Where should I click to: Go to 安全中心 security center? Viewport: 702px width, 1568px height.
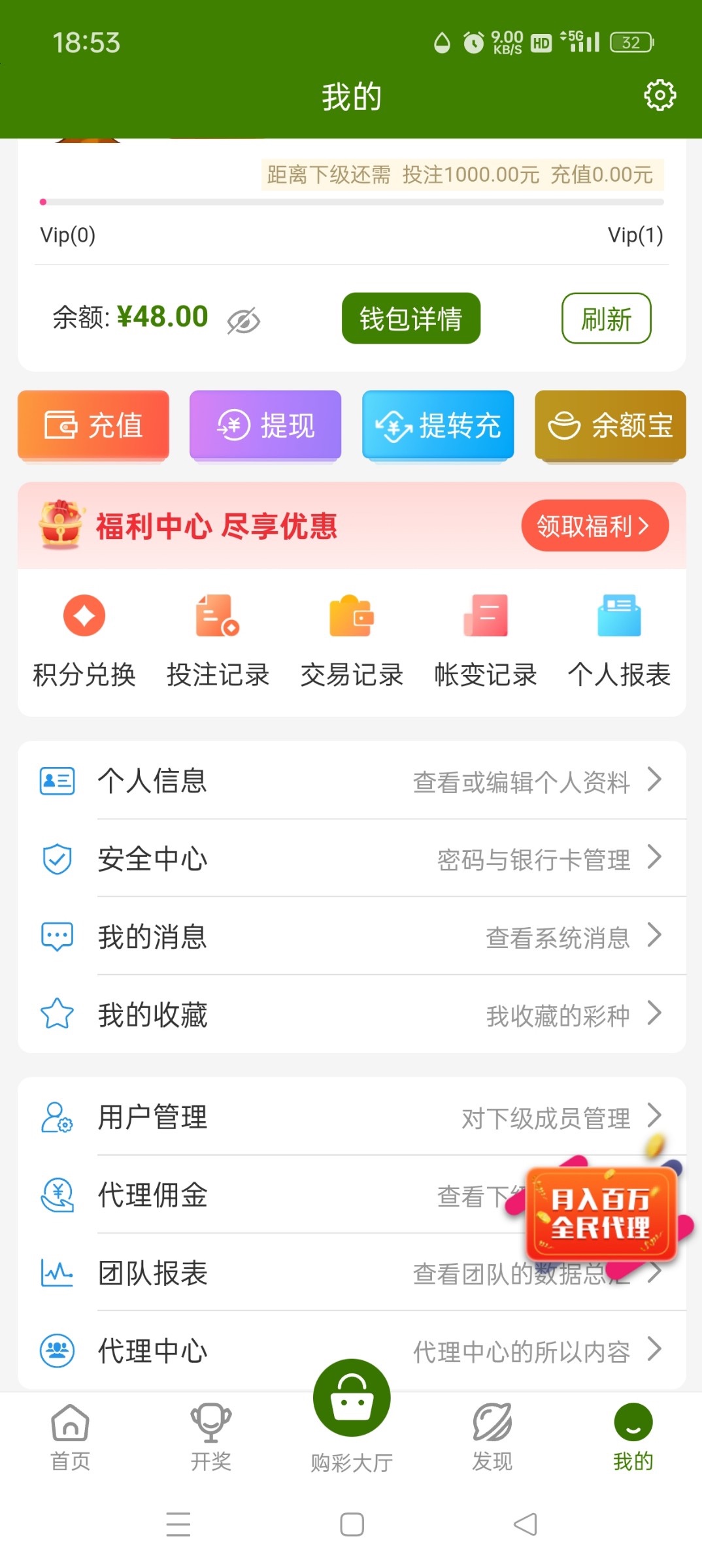[x=352, y=858]
